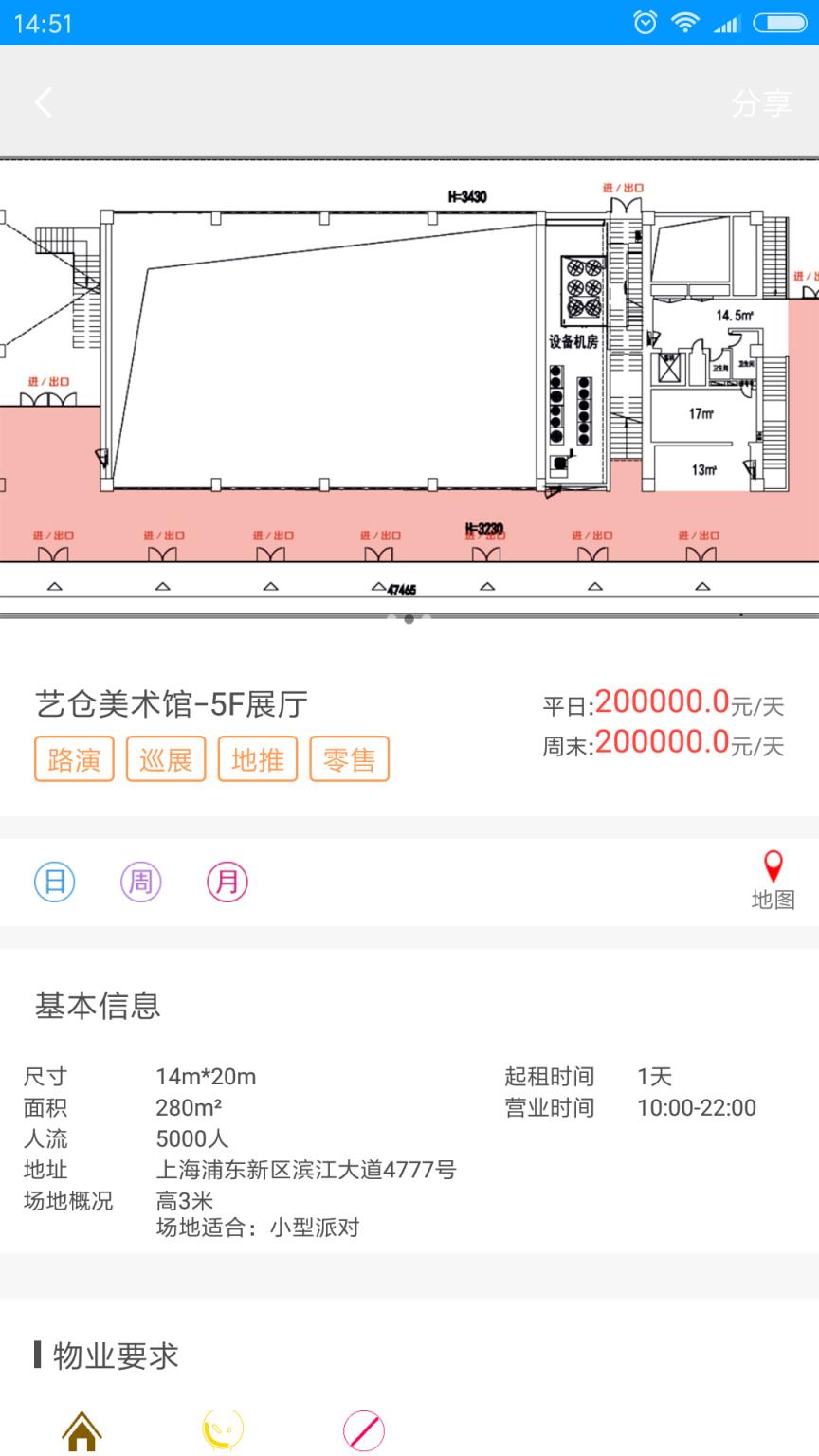Tap the page indicator dots below the floor plan
The height and width of the screenshot is (1456, 819).
click(408, 618)
